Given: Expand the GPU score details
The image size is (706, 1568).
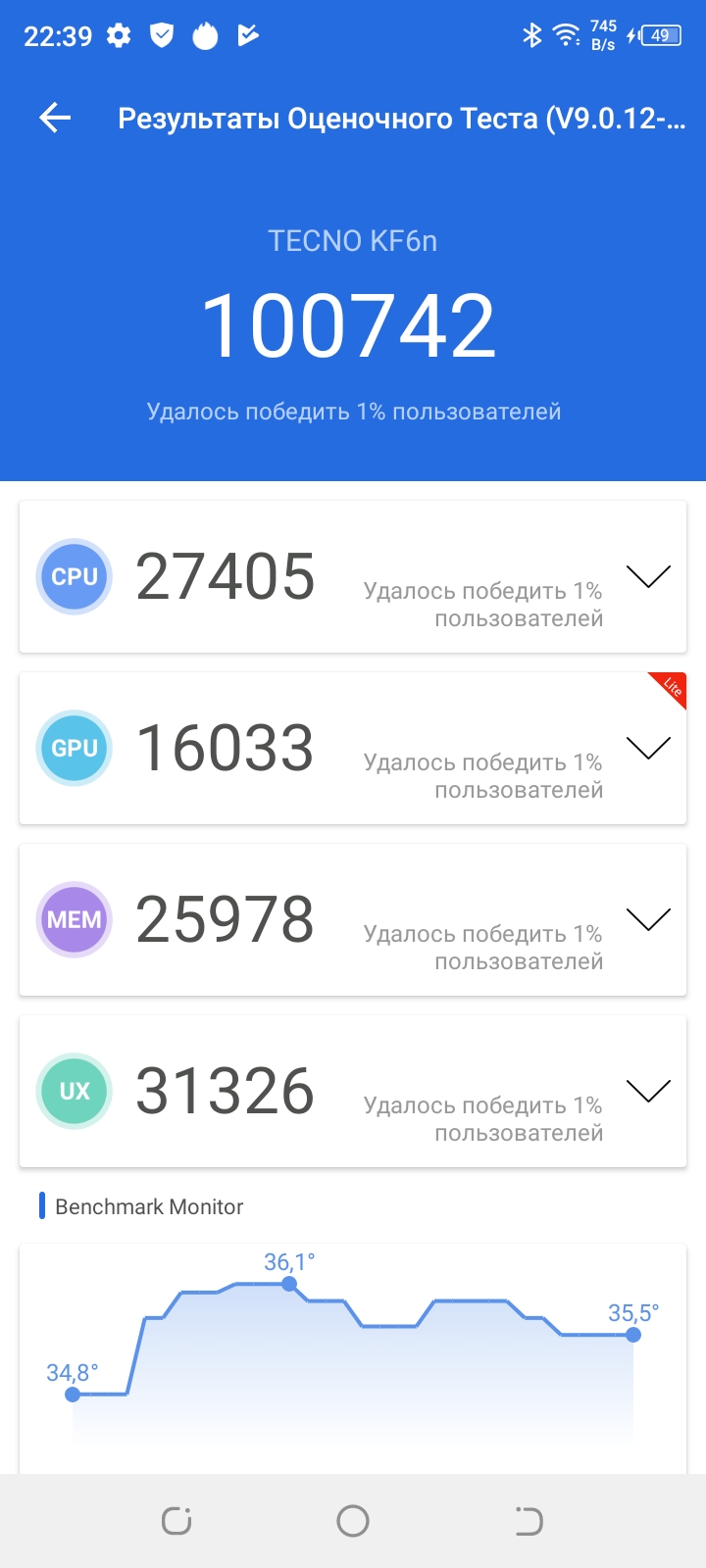Looking at the screenshot, I should (x=648, y=748).
